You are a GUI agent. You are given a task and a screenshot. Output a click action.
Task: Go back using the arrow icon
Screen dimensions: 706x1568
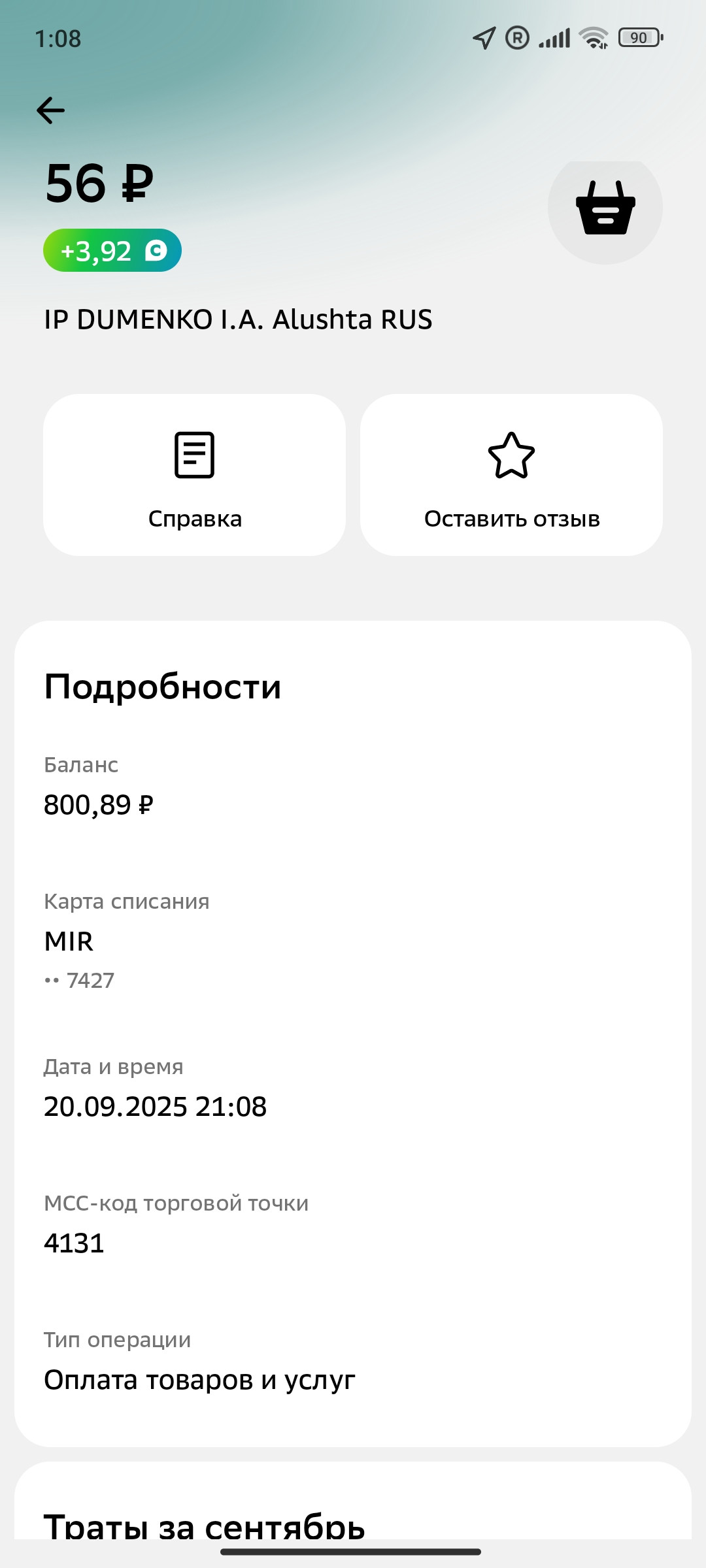pos(50,110)
